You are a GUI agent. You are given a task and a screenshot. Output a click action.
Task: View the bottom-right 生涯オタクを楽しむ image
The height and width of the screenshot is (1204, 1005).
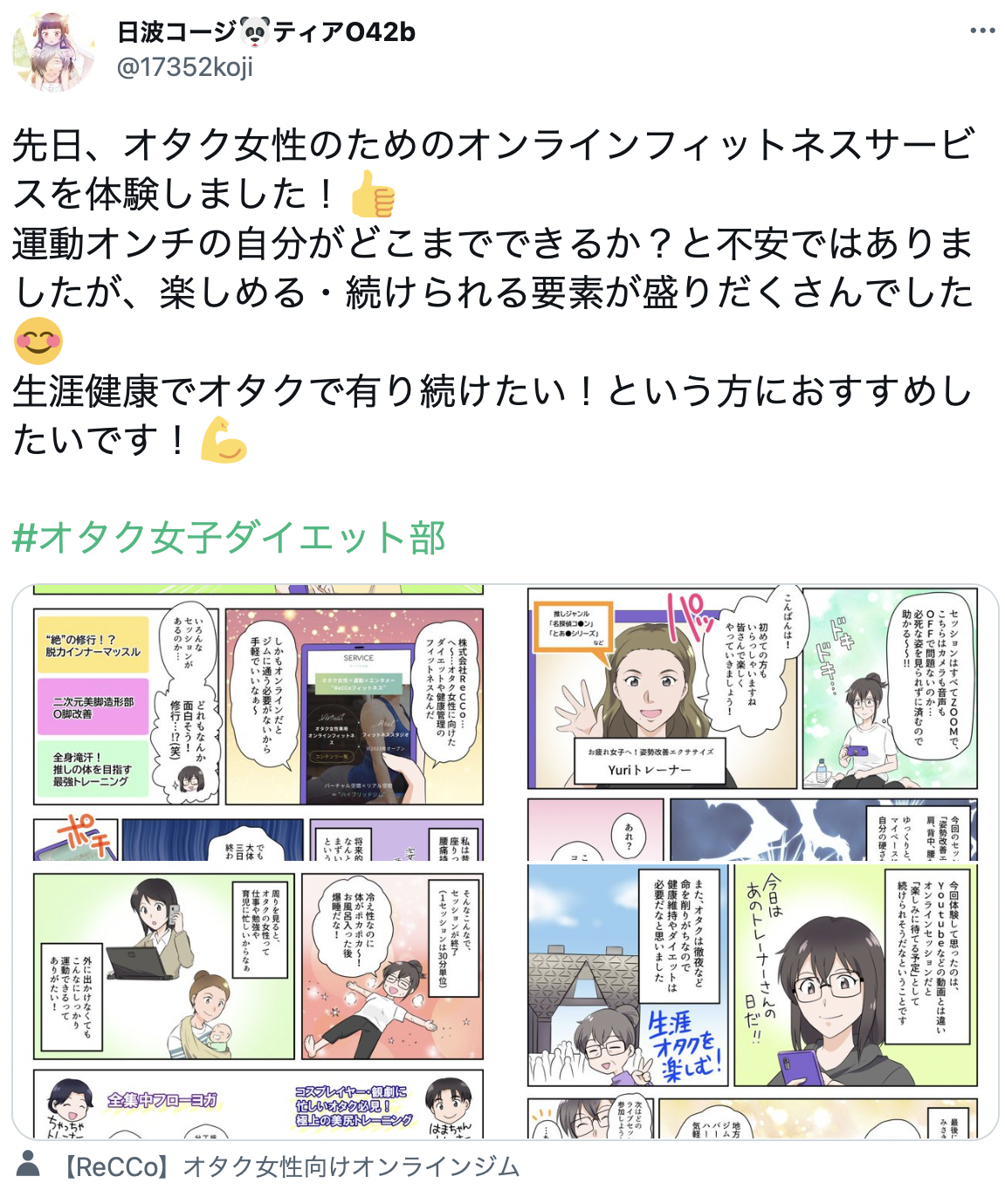[x=753, y=1001]
